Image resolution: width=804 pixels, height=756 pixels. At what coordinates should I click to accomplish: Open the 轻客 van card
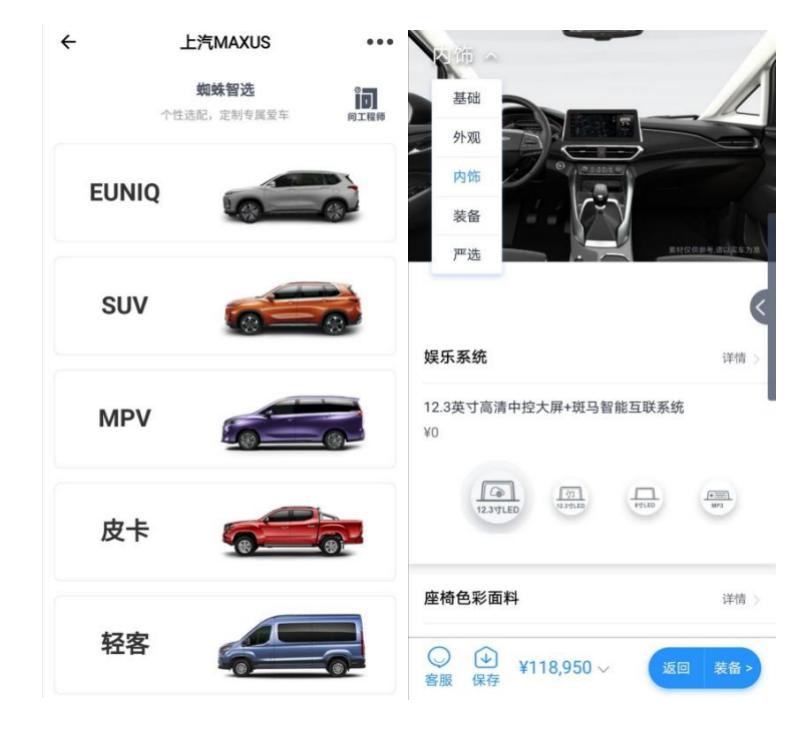[x=224, y=645]
